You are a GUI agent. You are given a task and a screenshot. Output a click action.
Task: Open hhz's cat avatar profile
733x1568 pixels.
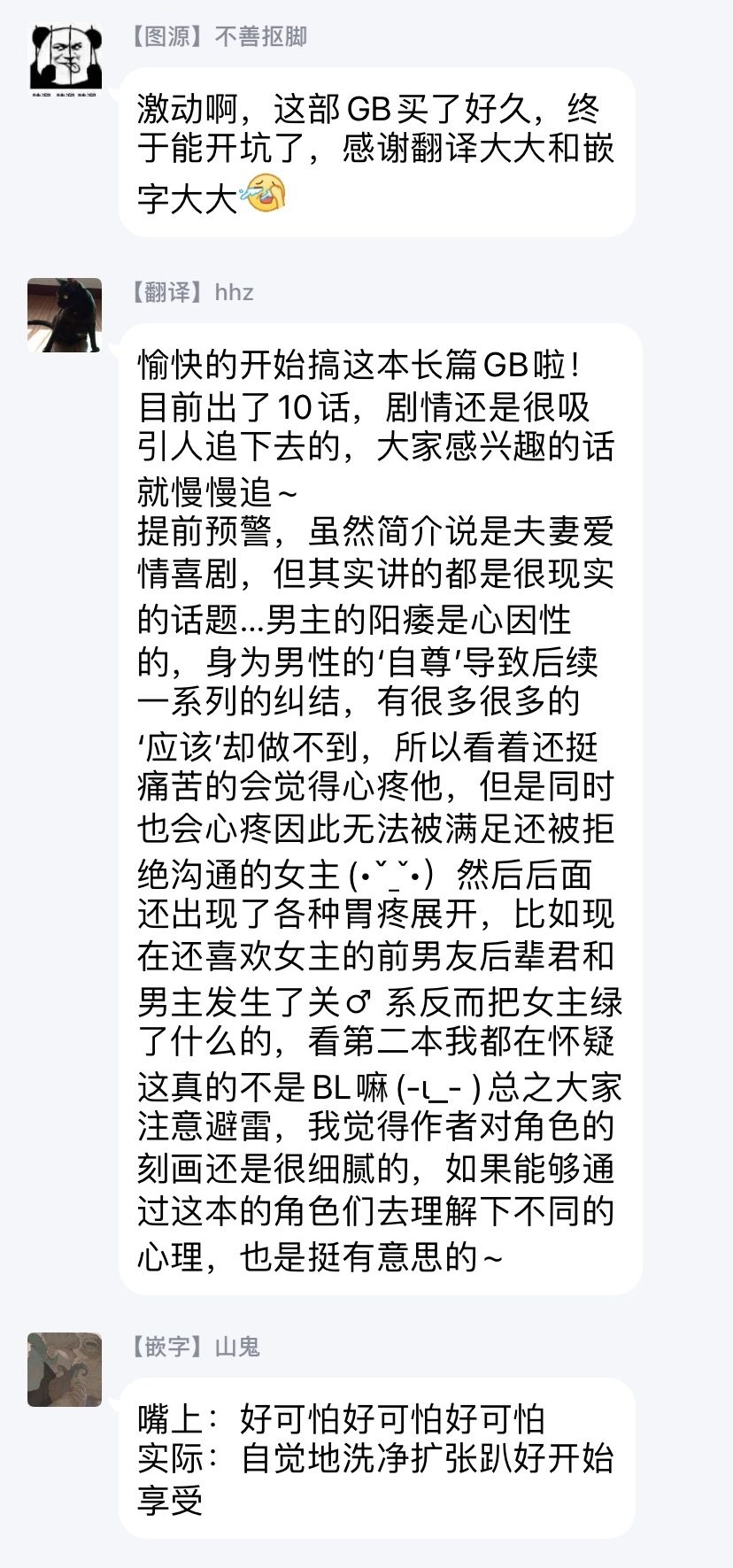(x=65, y=316)
